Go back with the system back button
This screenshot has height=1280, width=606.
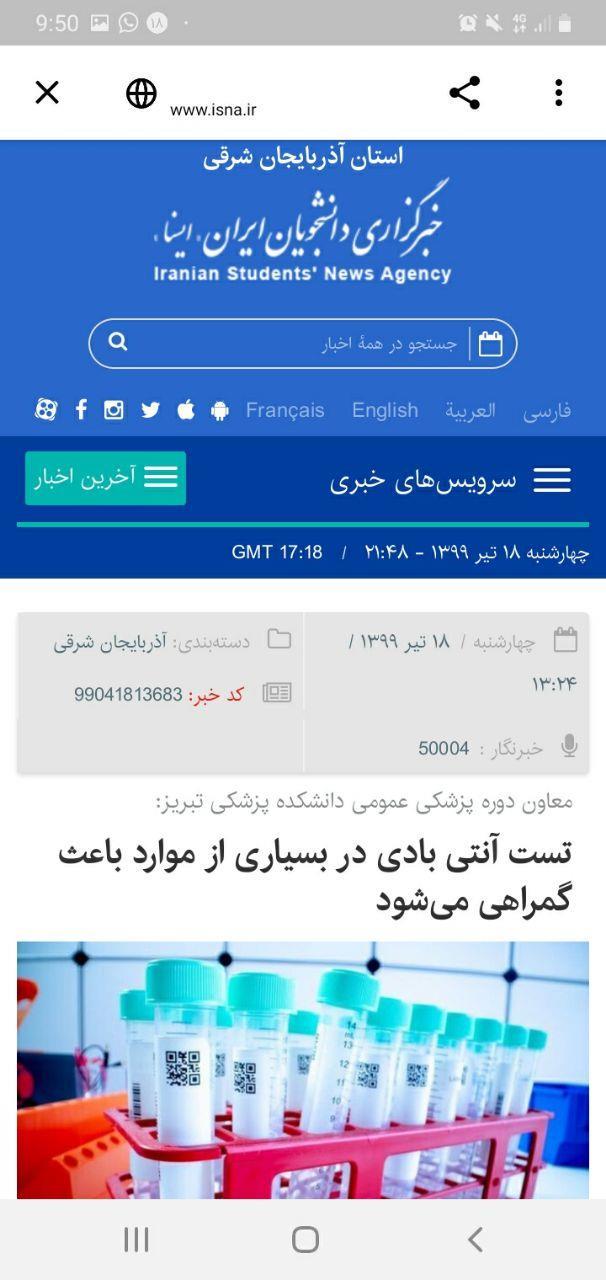coord(475,1240)
